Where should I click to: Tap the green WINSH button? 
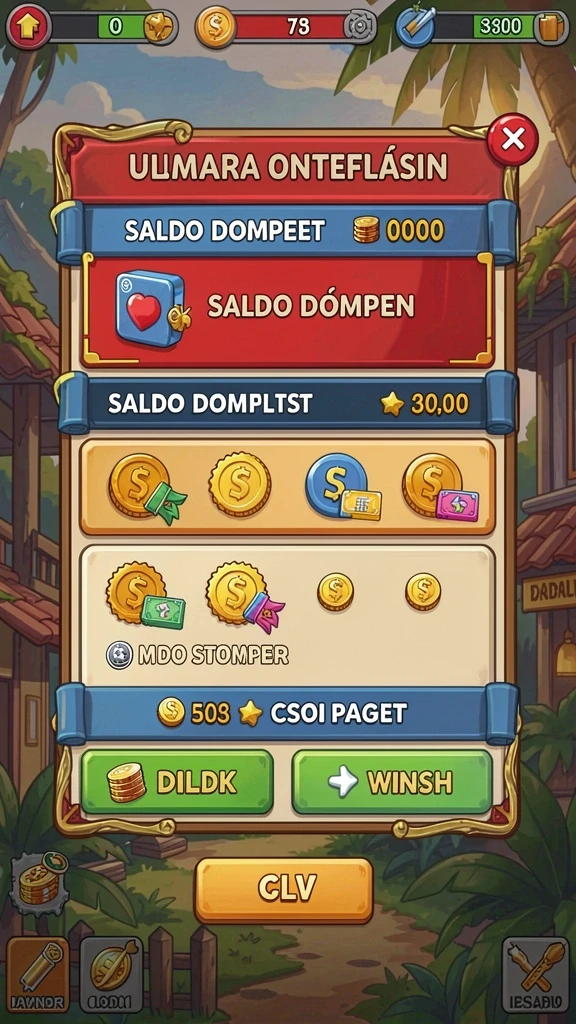click(392, 782)
